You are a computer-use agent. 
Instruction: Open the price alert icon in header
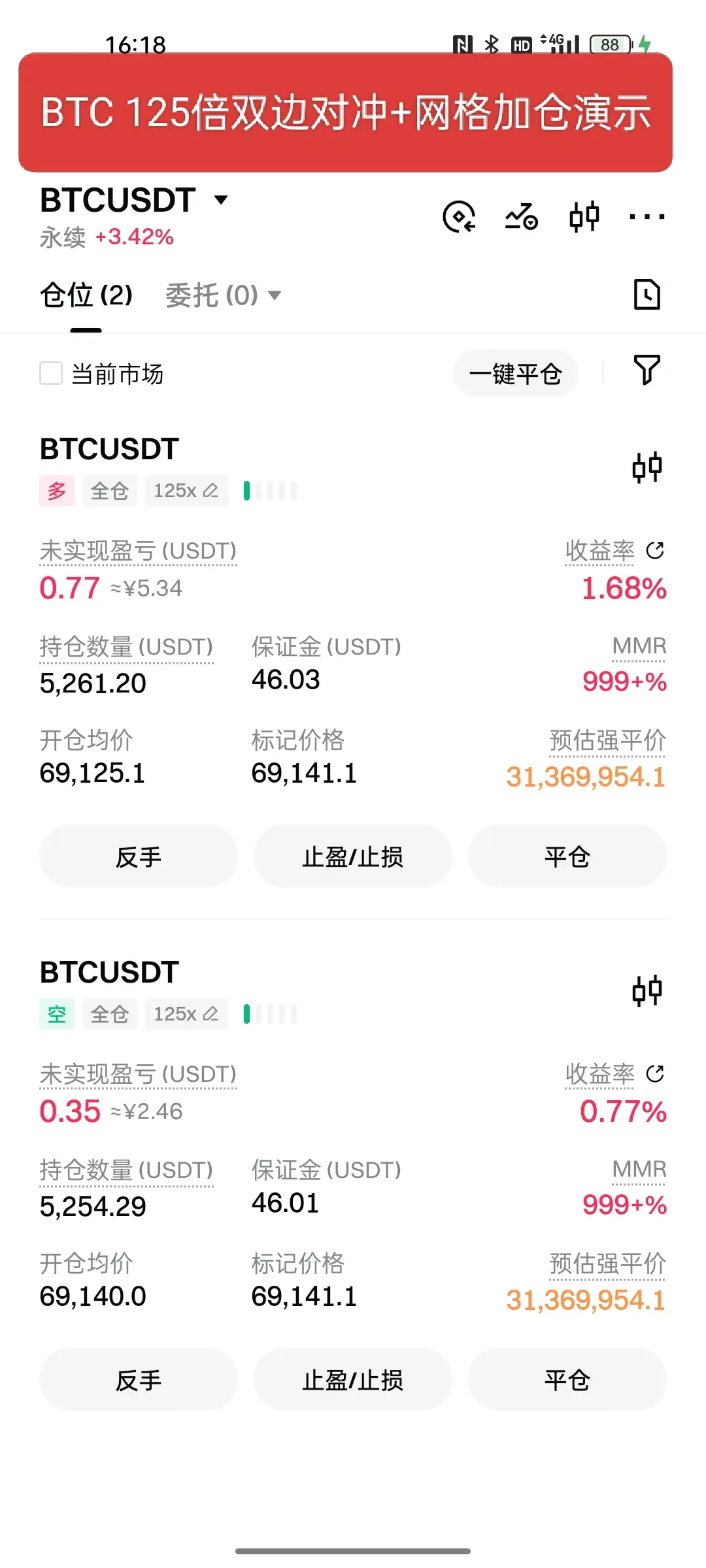521,217
